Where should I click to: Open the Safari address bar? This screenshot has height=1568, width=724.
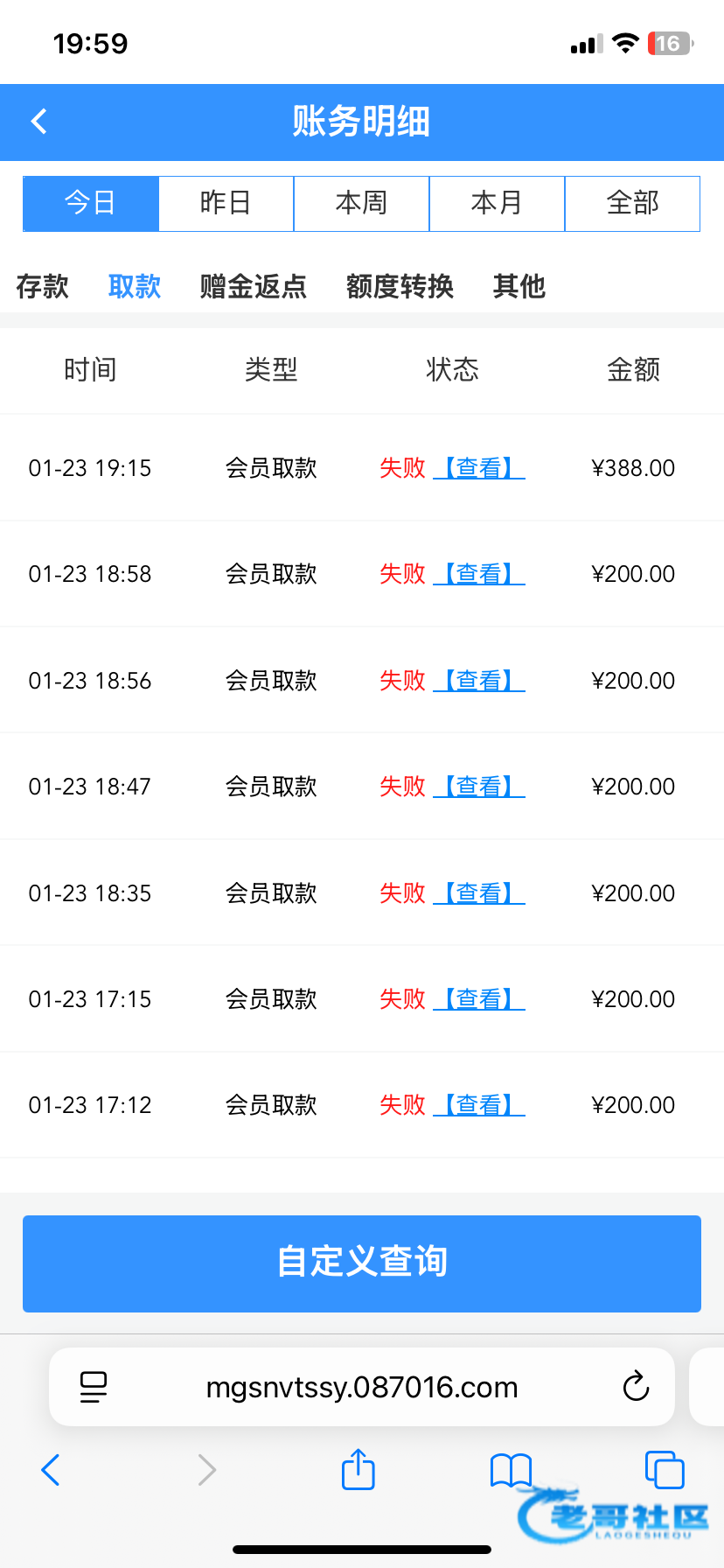(362, 1387)
